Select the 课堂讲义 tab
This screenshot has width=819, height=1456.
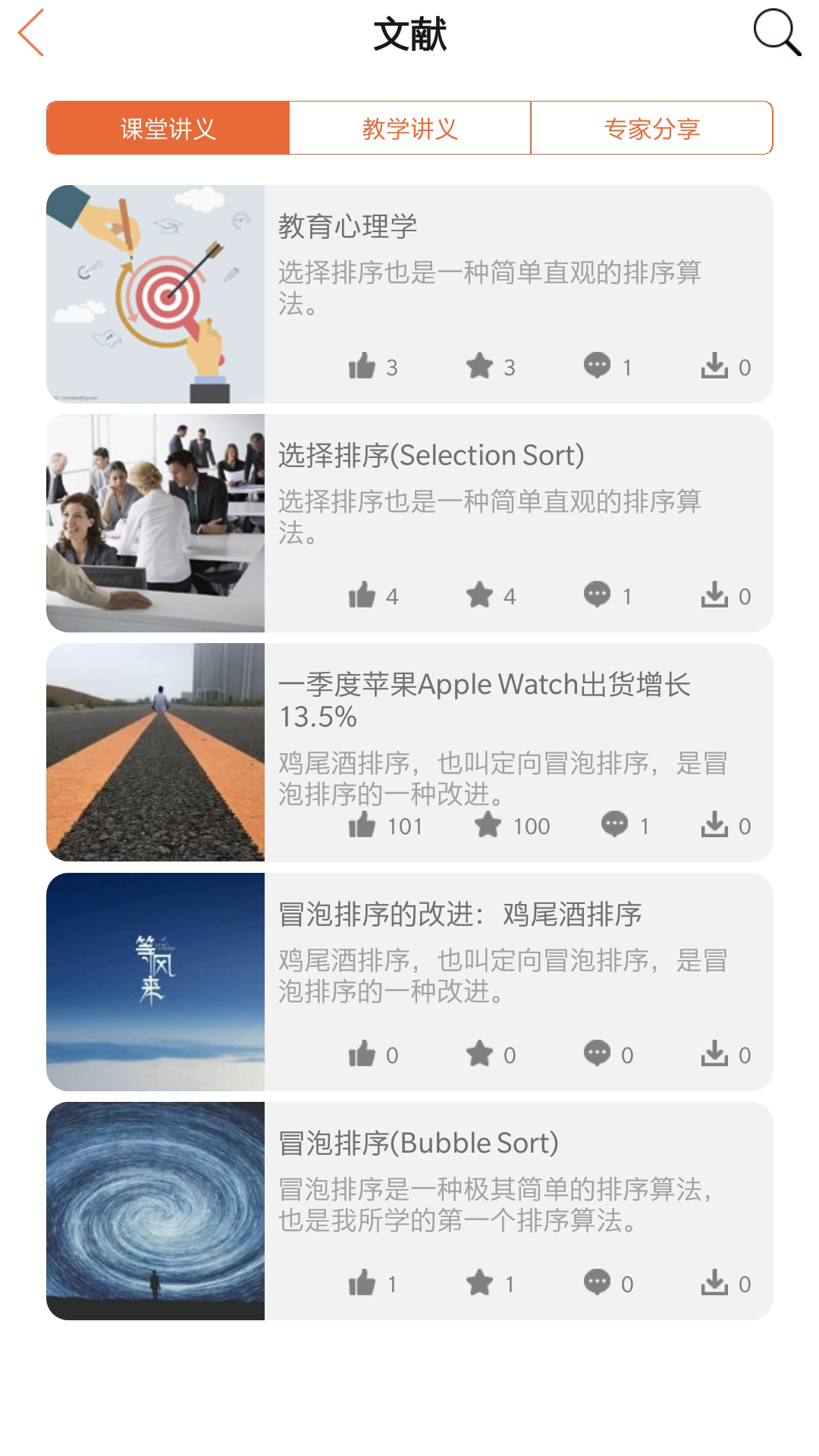168,128
